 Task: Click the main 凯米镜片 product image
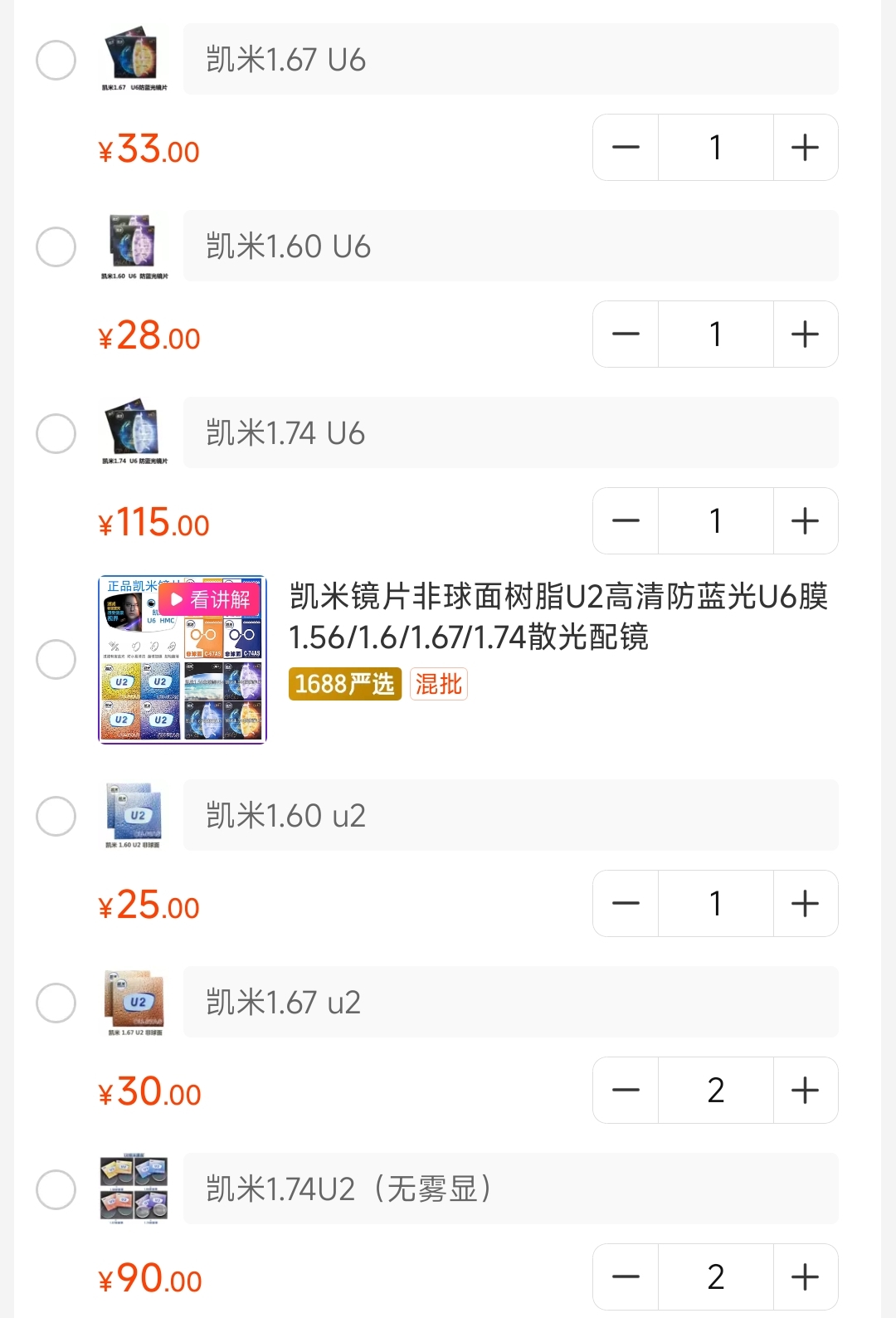pos(182,660)
